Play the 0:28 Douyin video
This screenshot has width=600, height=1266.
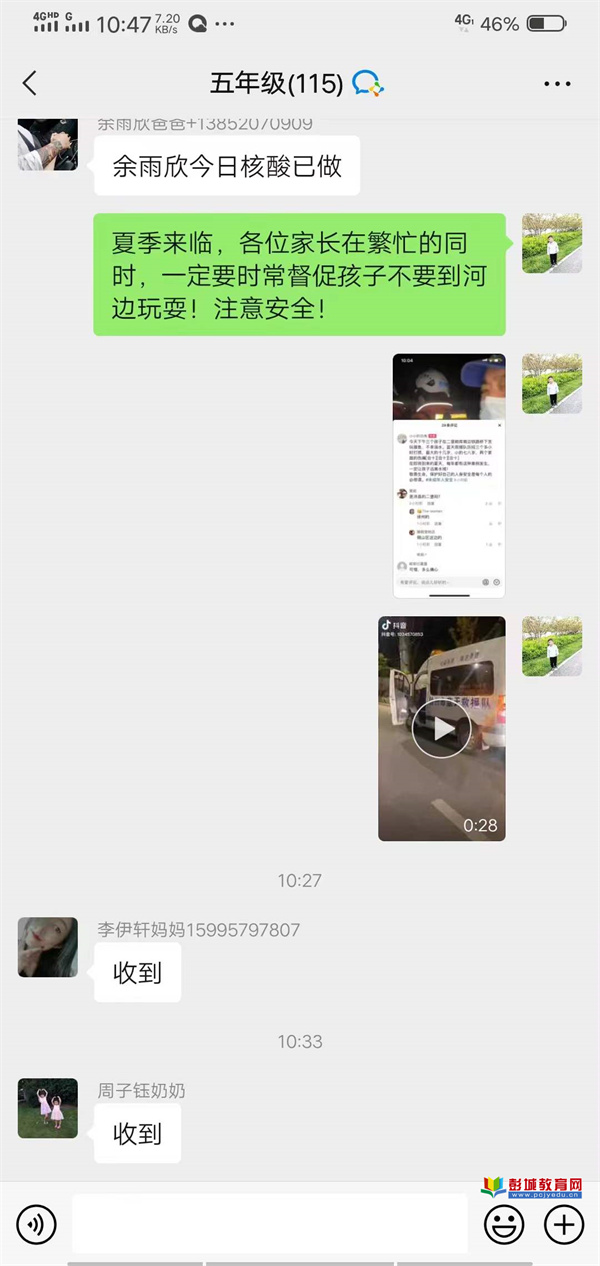pyautogui.click(x=441, y=728)
